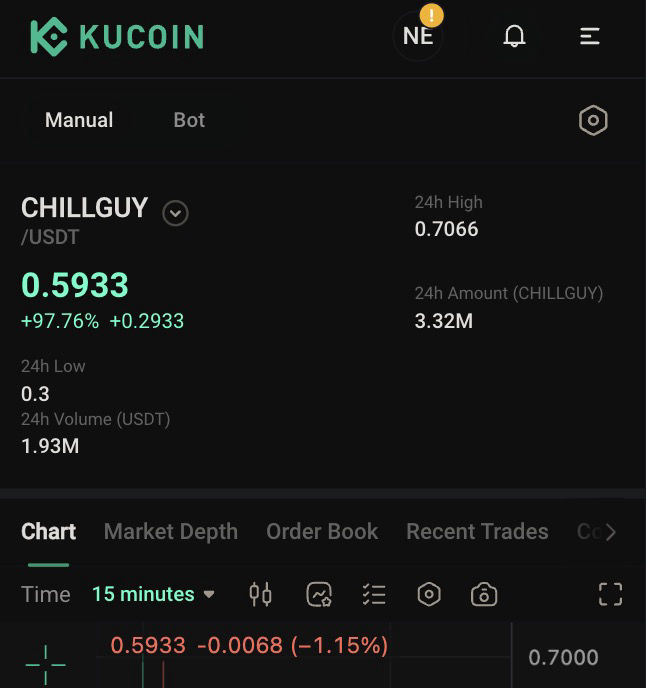Screen dimensions: 646x688
Task: Switch to Manual trading mode
Action: coord(79,120)
